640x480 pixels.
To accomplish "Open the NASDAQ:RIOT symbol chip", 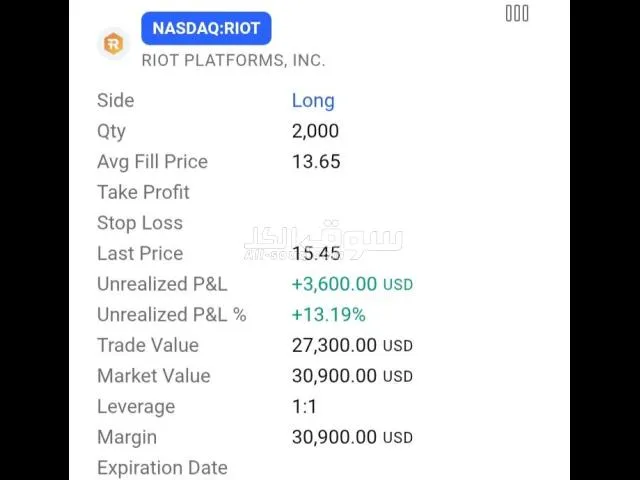I will tap(206, 28).
